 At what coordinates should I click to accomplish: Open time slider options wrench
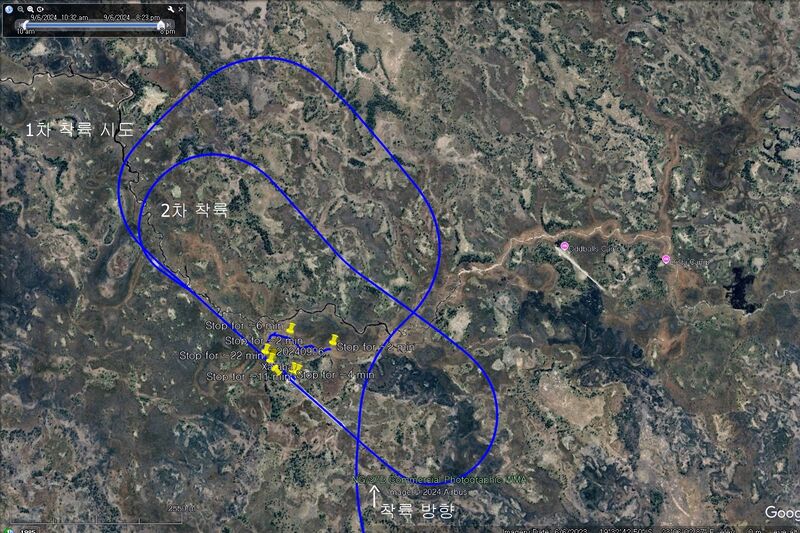(170, 9)
